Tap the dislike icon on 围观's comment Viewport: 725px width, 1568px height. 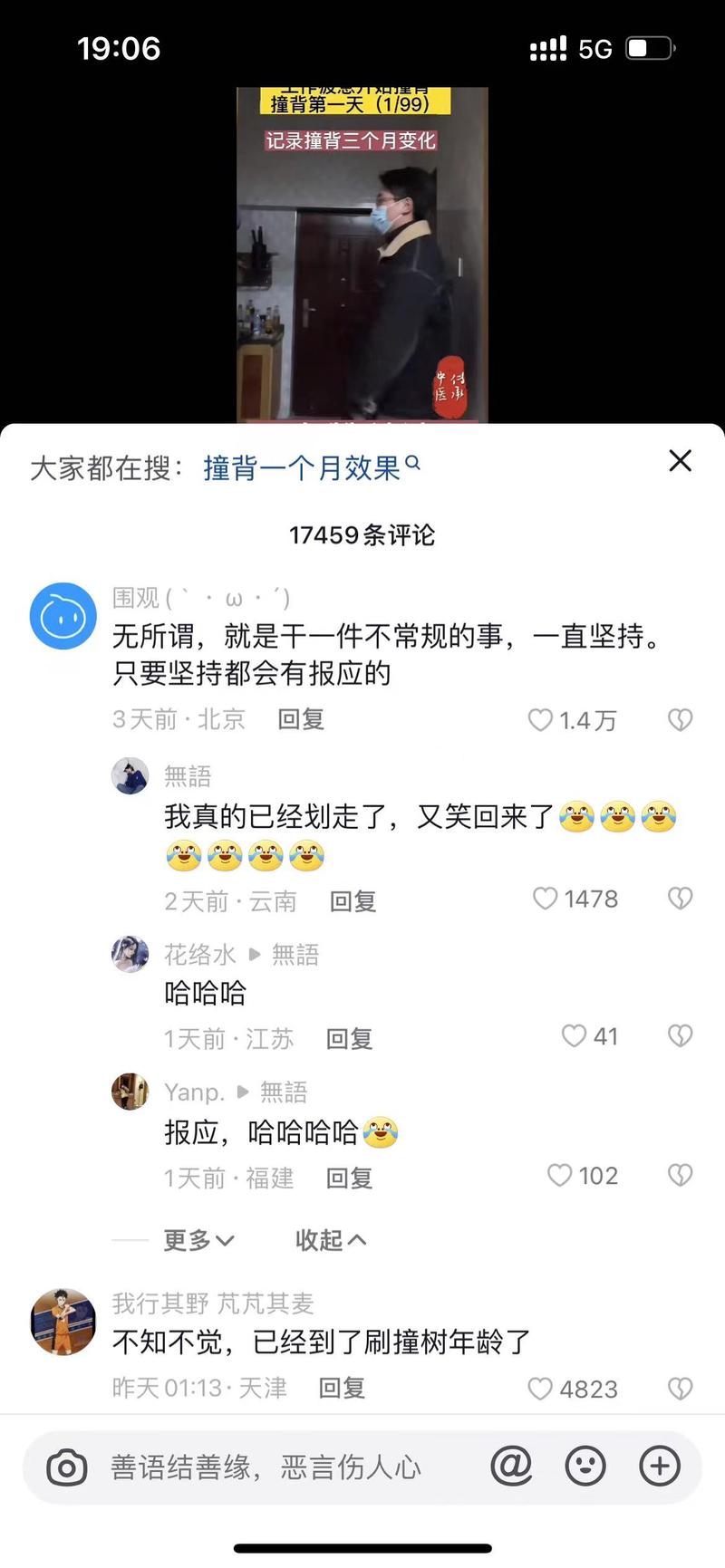pyautogui.click(x=680, y=719)
